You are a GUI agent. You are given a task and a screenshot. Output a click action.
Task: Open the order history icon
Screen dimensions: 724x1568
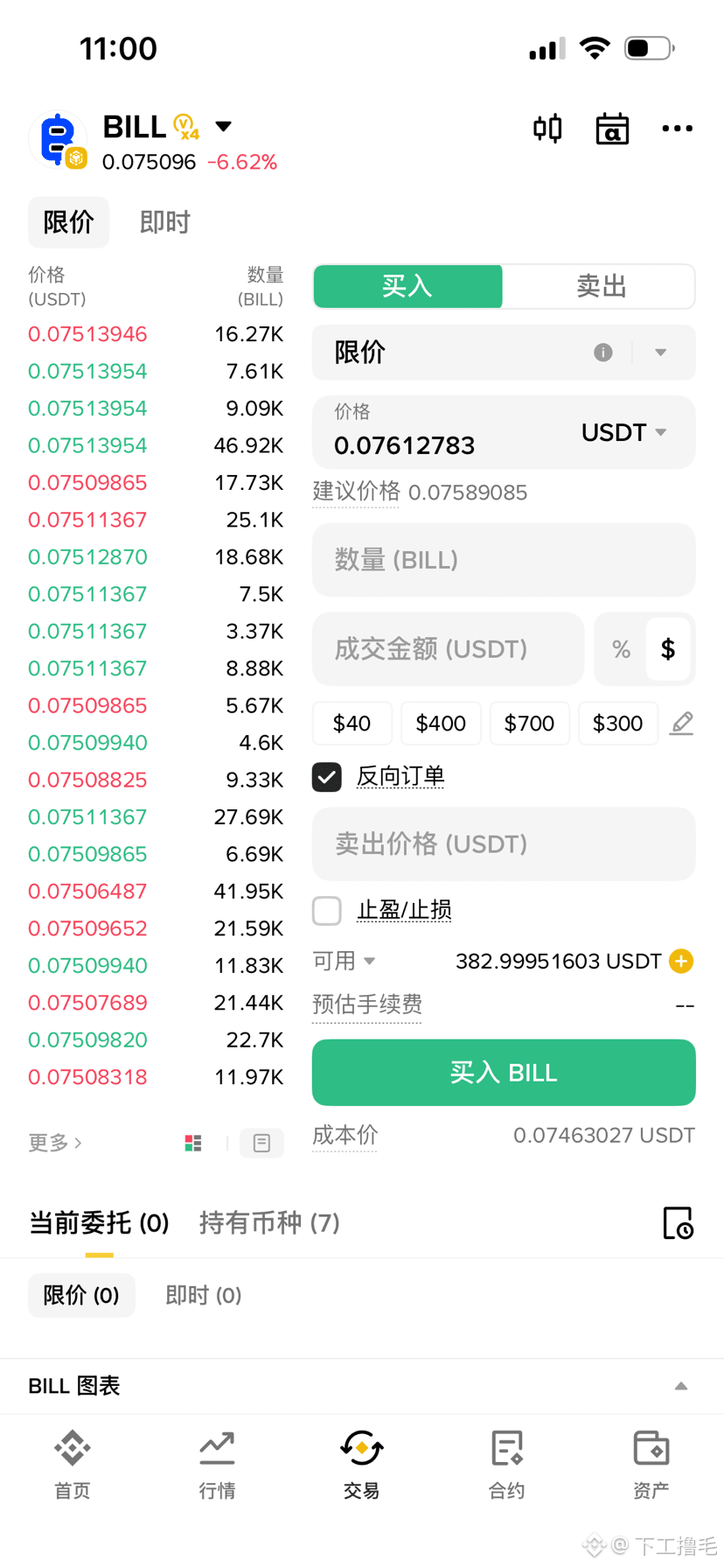pos(678,1223)
